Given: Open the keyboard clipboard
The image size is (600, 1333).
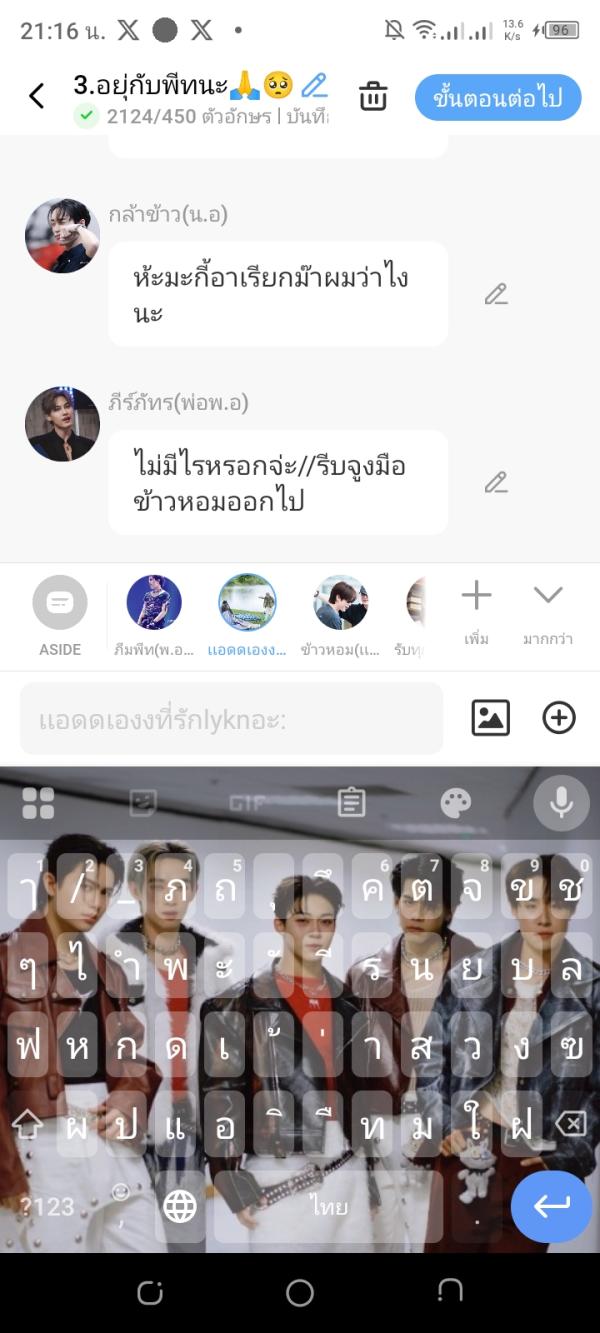Looking at the screenshot, I should pyautogui.click(x=351, y=802).
